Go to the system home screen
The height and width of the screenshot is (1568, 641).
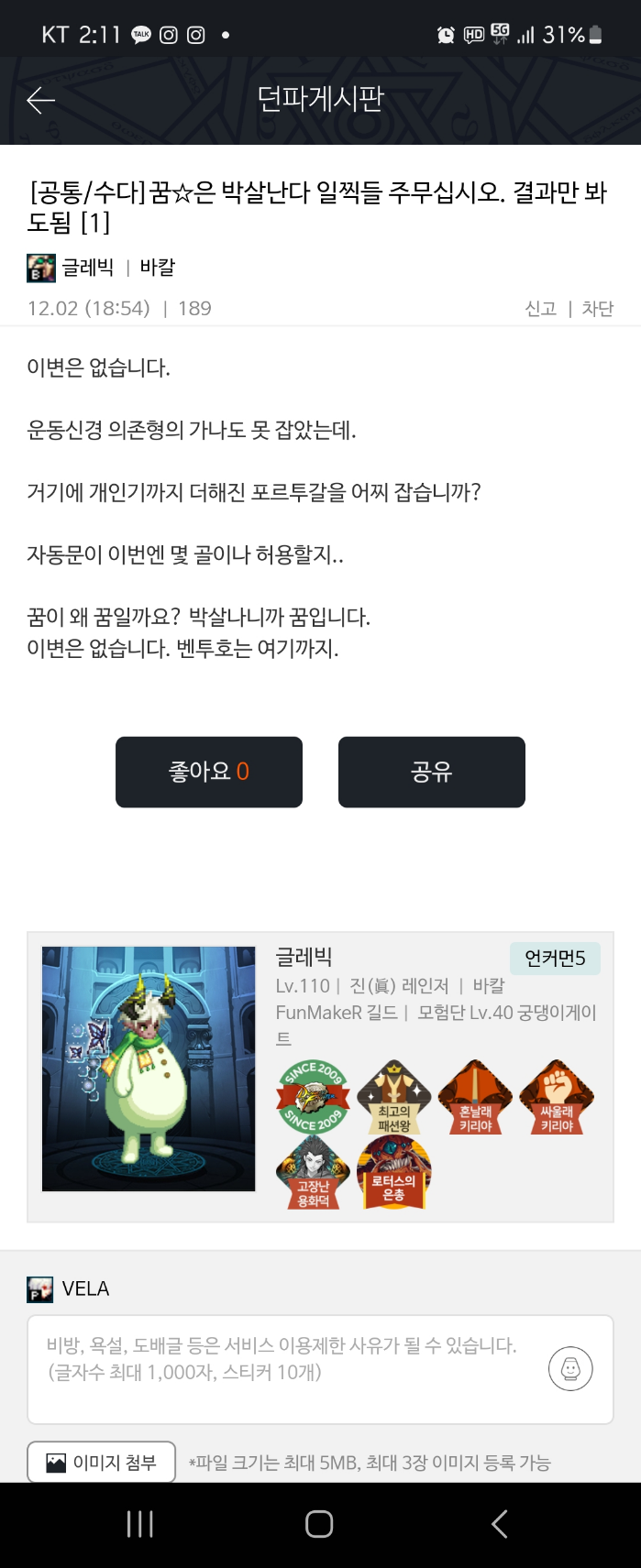point(319,1524)
